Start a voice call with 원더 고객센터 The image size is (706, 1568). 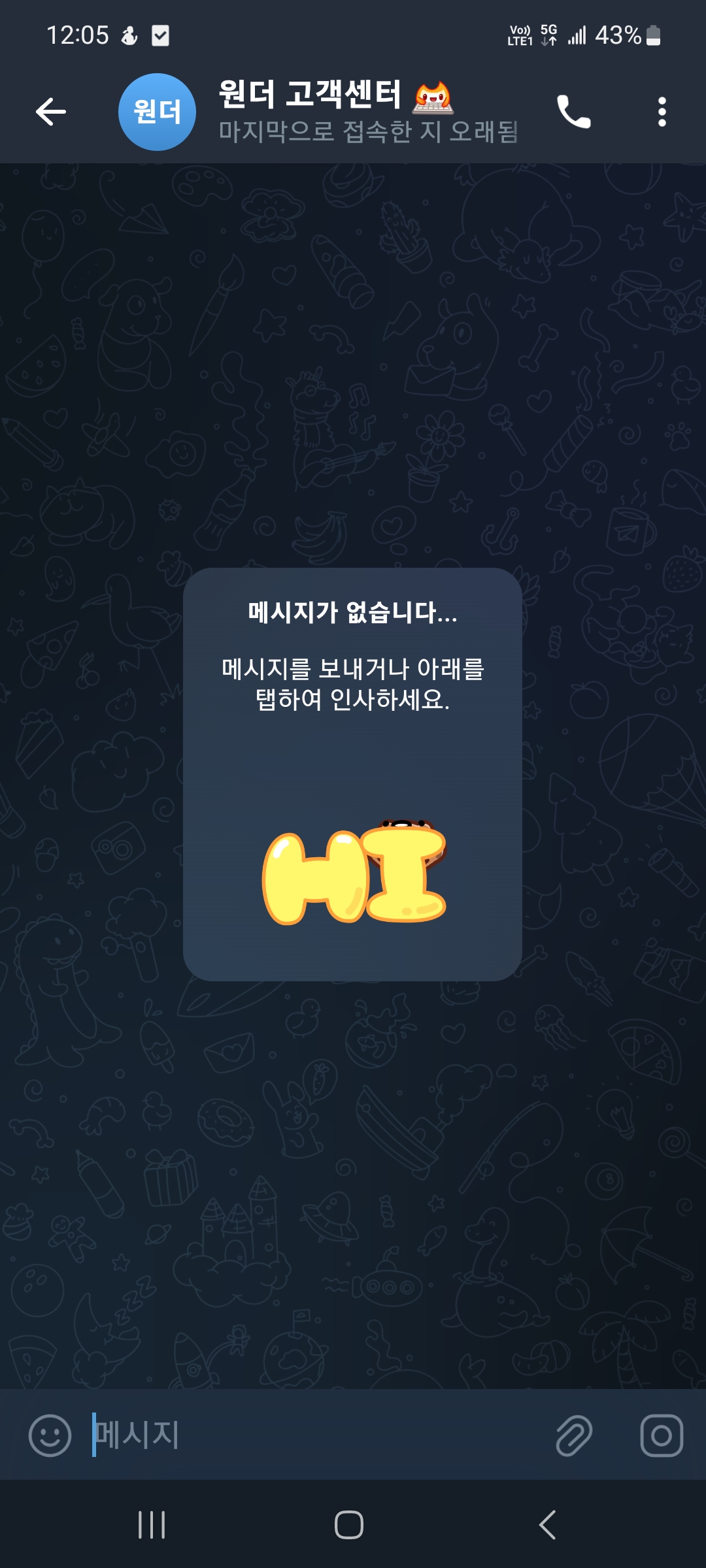click(573, 112)
